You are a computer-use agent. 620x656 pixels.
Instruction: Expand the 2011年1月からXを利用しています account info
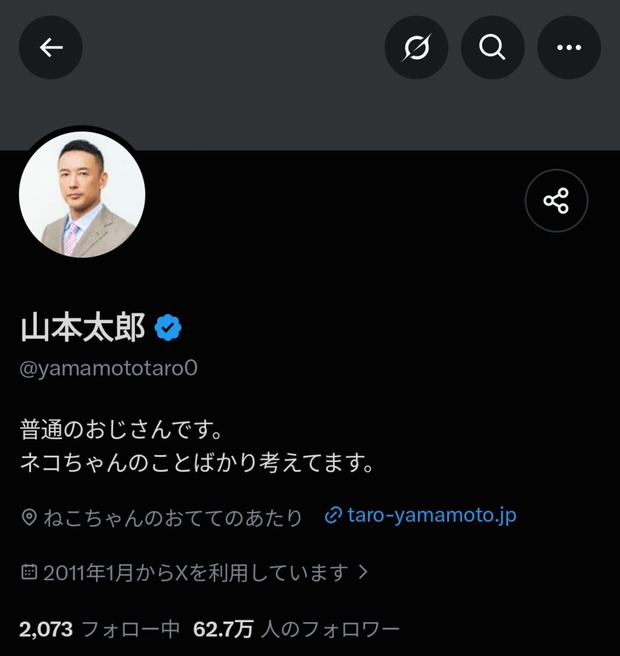(195, 572)
